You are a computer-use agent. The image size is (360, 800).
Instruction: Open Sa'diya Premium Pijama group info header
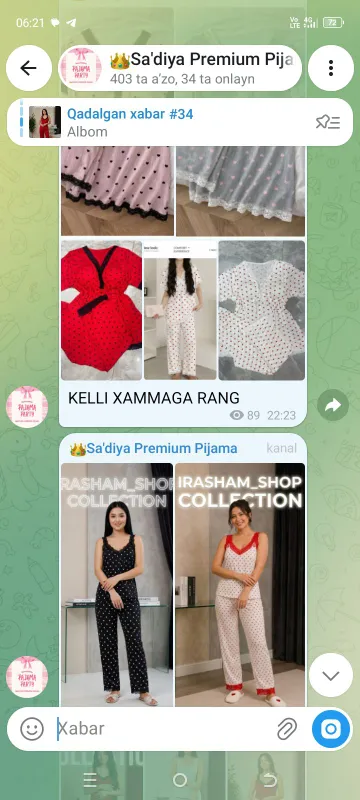[181, 68]
